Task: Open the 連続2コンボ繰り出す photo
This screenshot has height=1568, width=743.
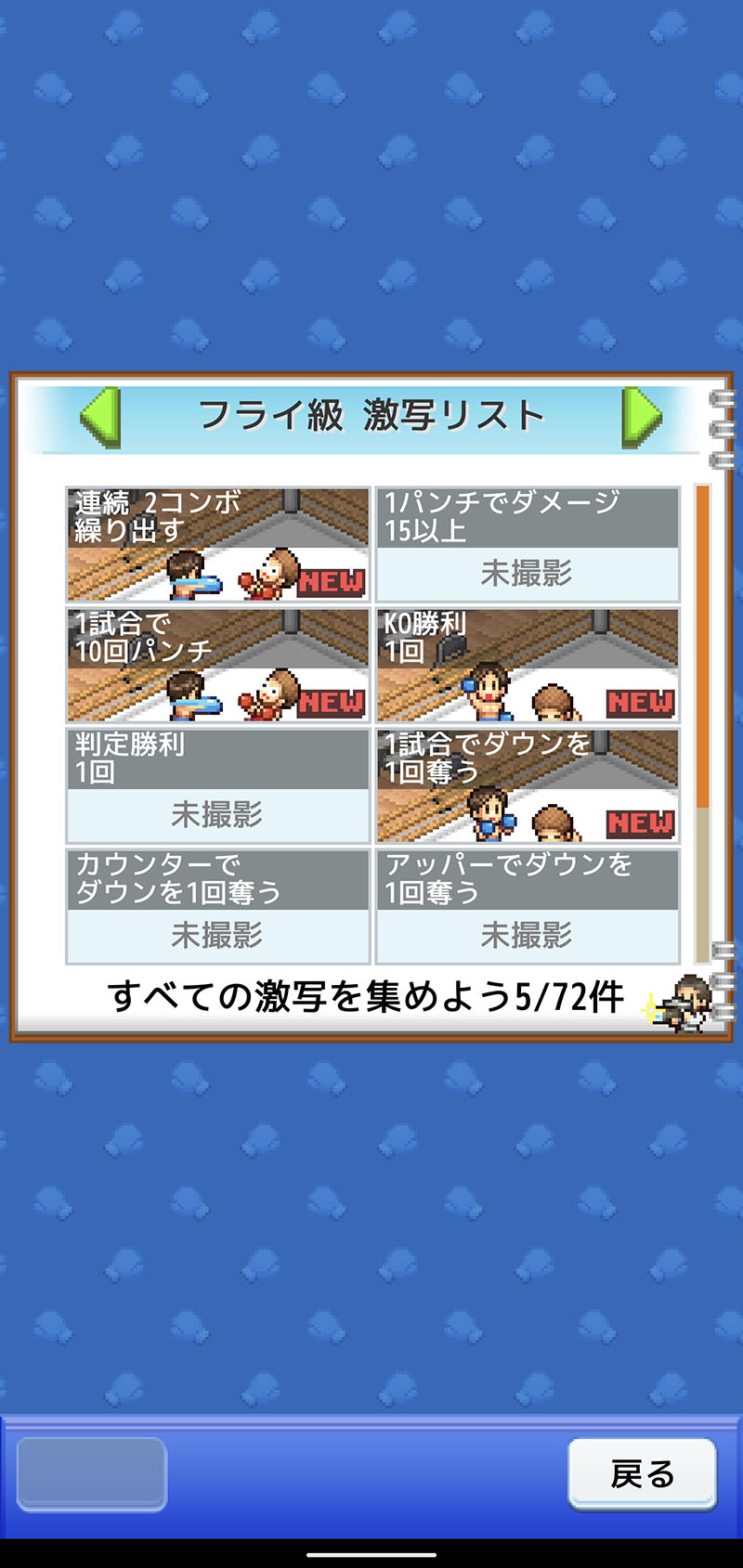Action: 217,544
